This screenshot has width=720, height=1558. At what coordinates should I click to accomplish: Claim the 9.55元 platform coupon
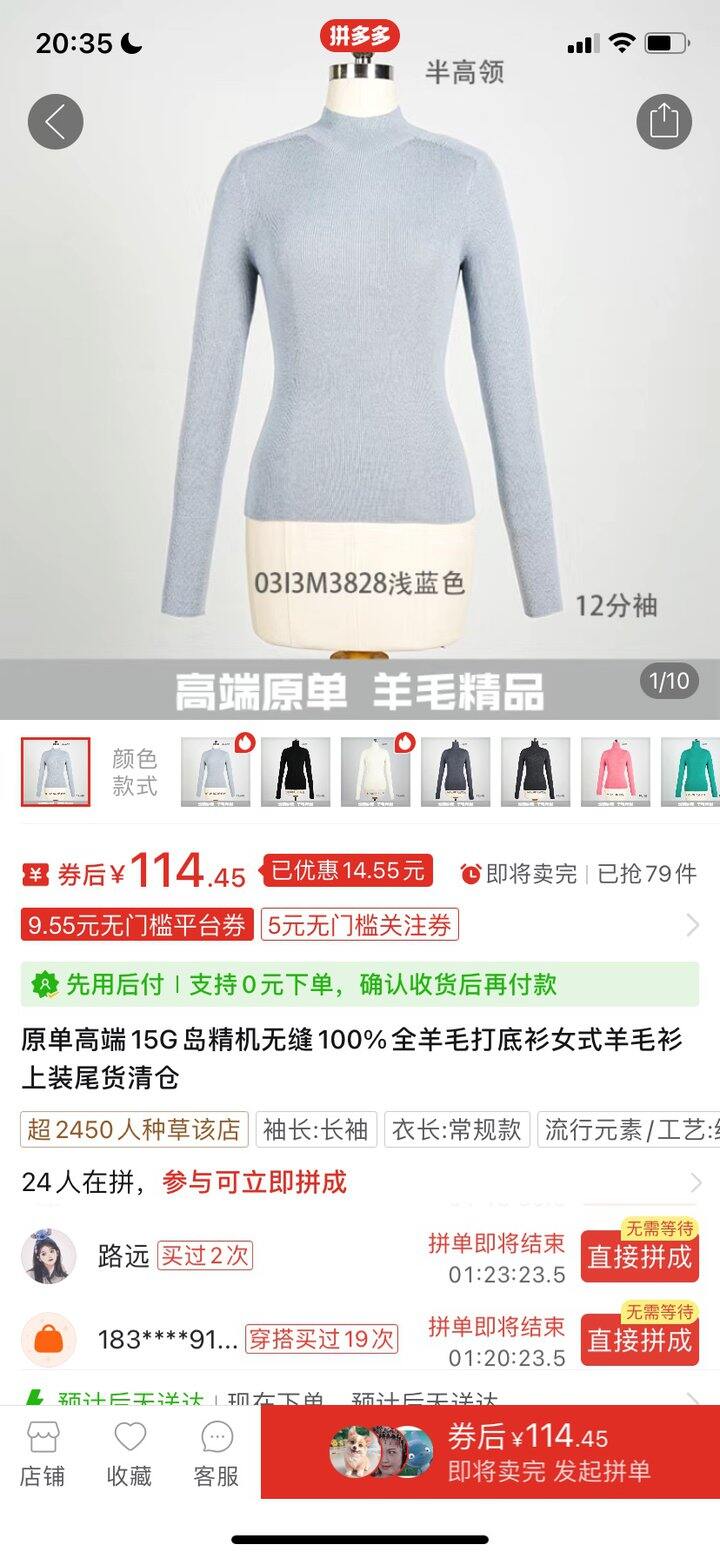[137, 925]
